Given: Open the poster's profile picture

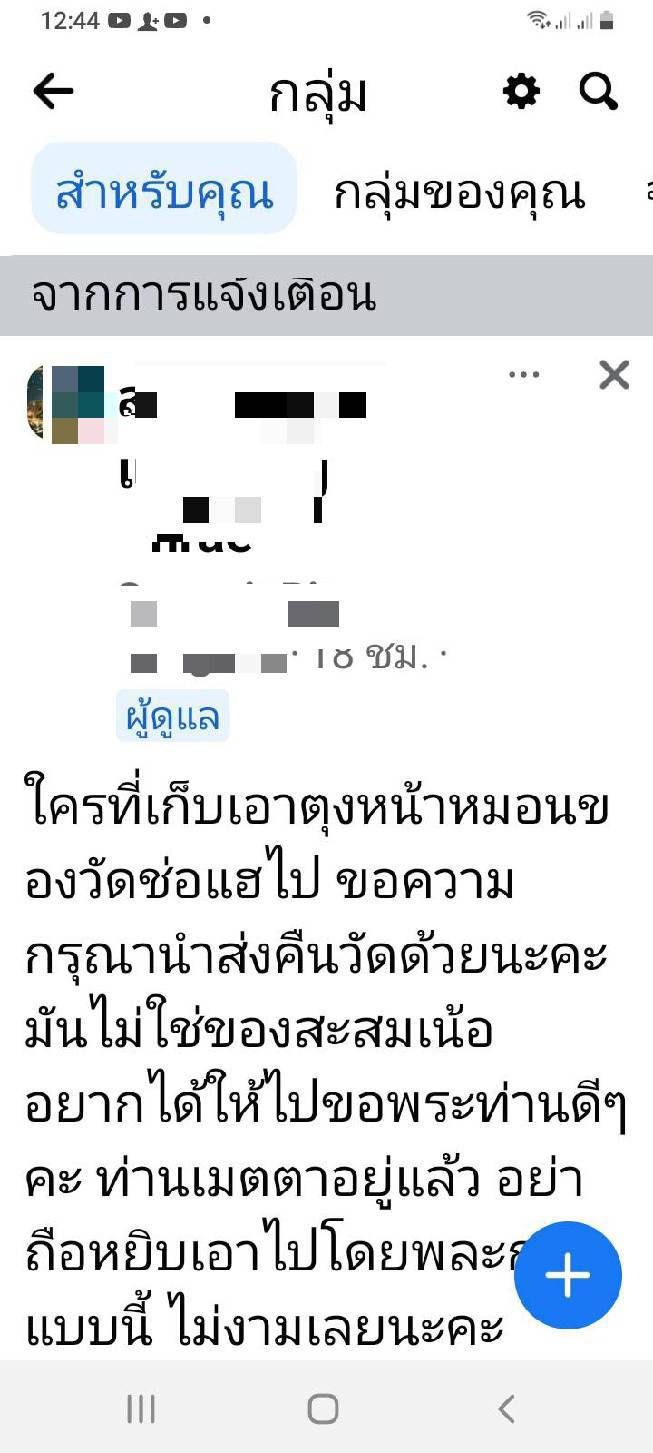Looking at the screenshot, I should tap(65, 403).
